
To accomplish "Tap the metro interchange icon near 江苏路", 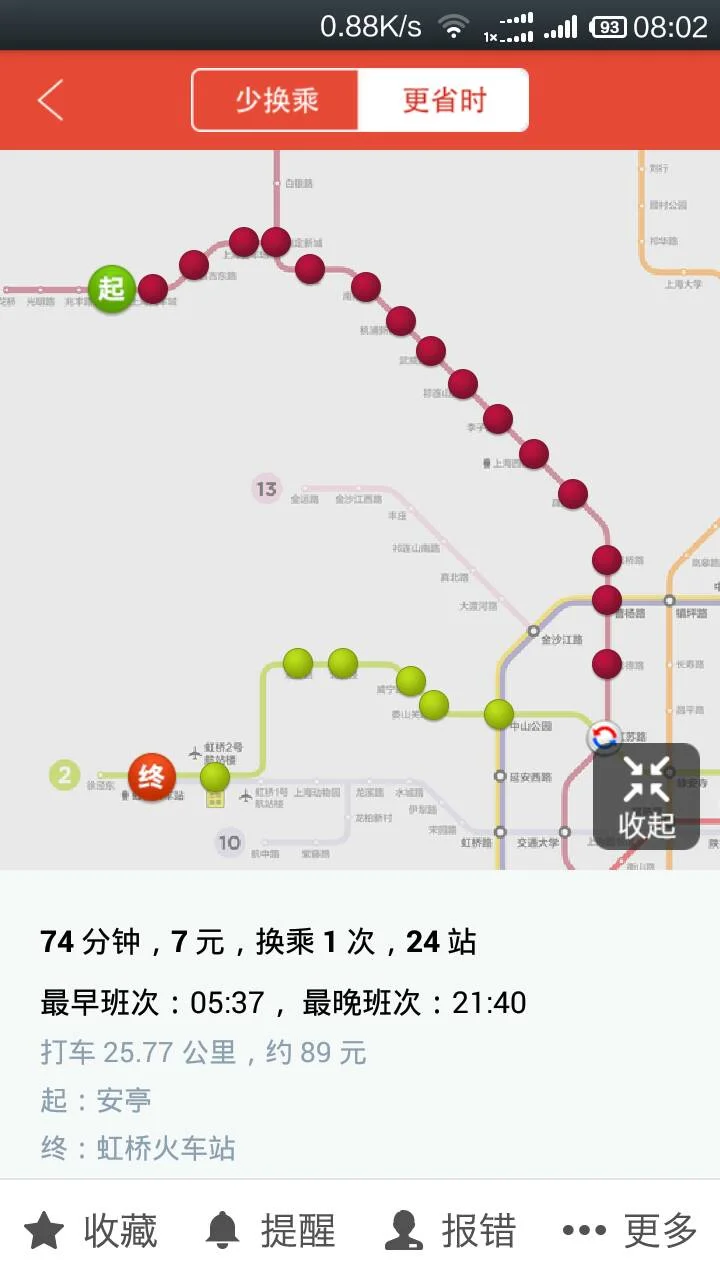I will 604,737.
